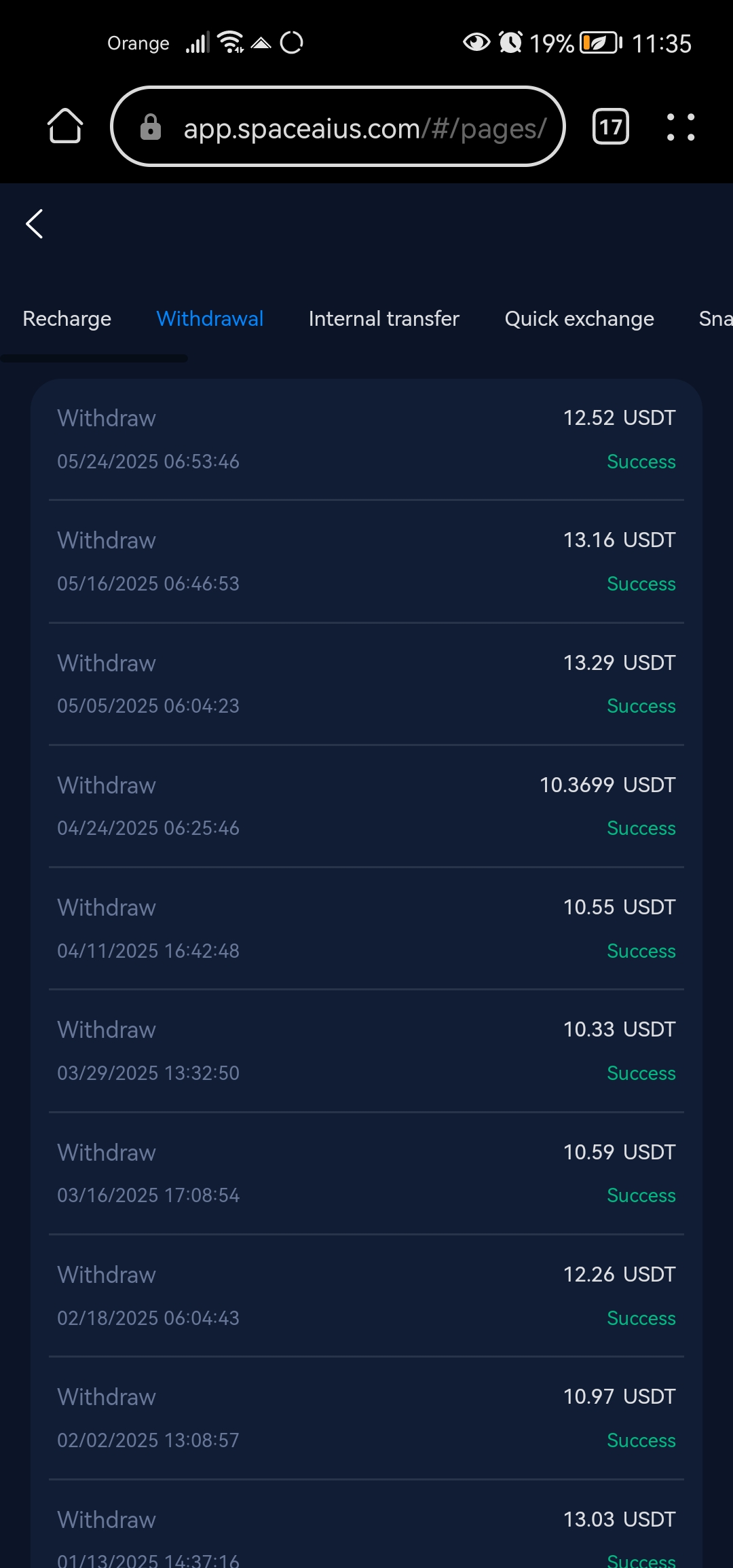Image resolution: width=733 pixels, height=1568 pixels.
Task: Switch to the Quick exchange tab
Action: coord(579,318)
